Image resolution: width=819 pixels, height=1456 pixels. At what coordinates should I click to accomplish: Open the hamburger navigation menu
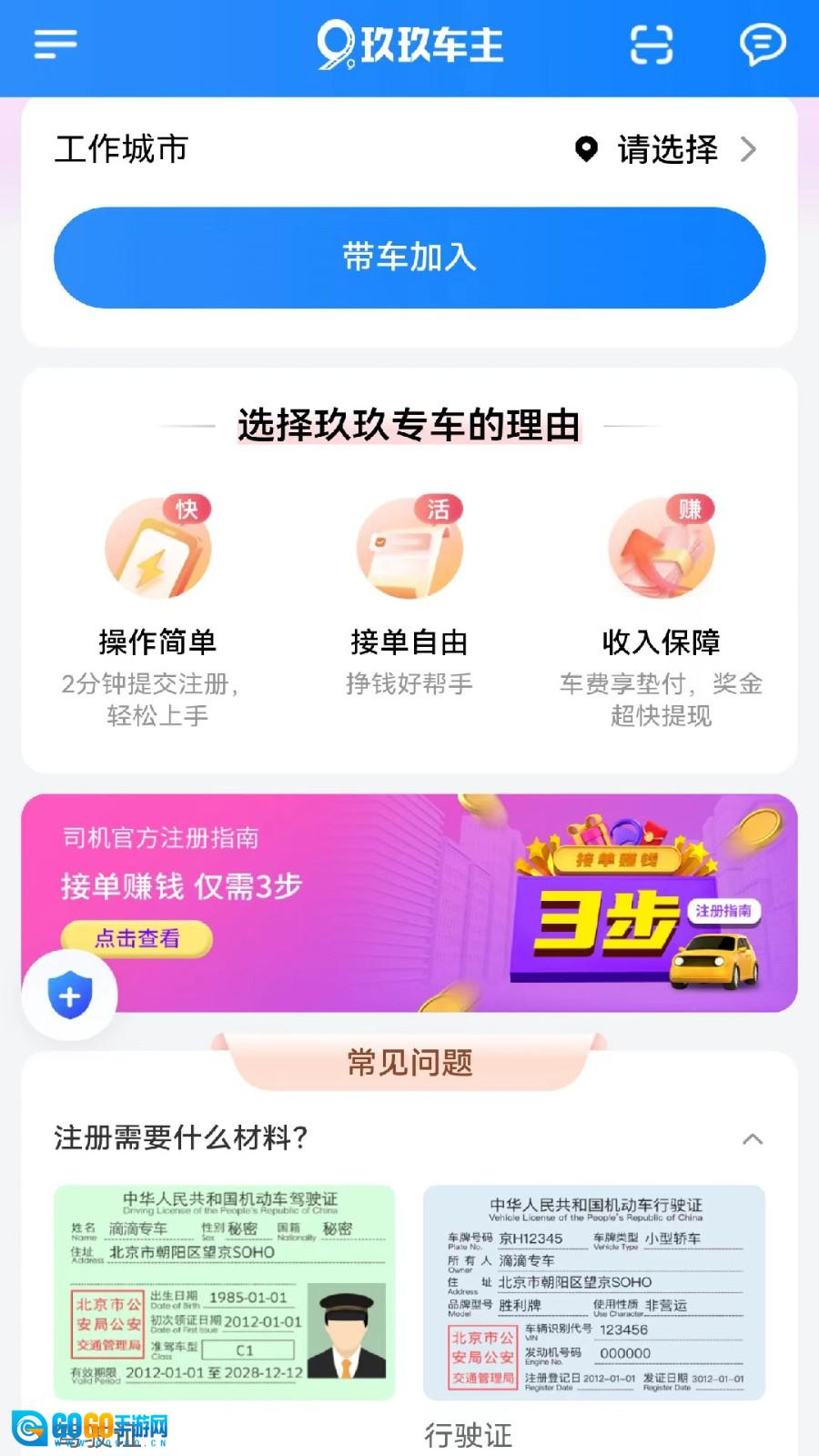(56, 45)
